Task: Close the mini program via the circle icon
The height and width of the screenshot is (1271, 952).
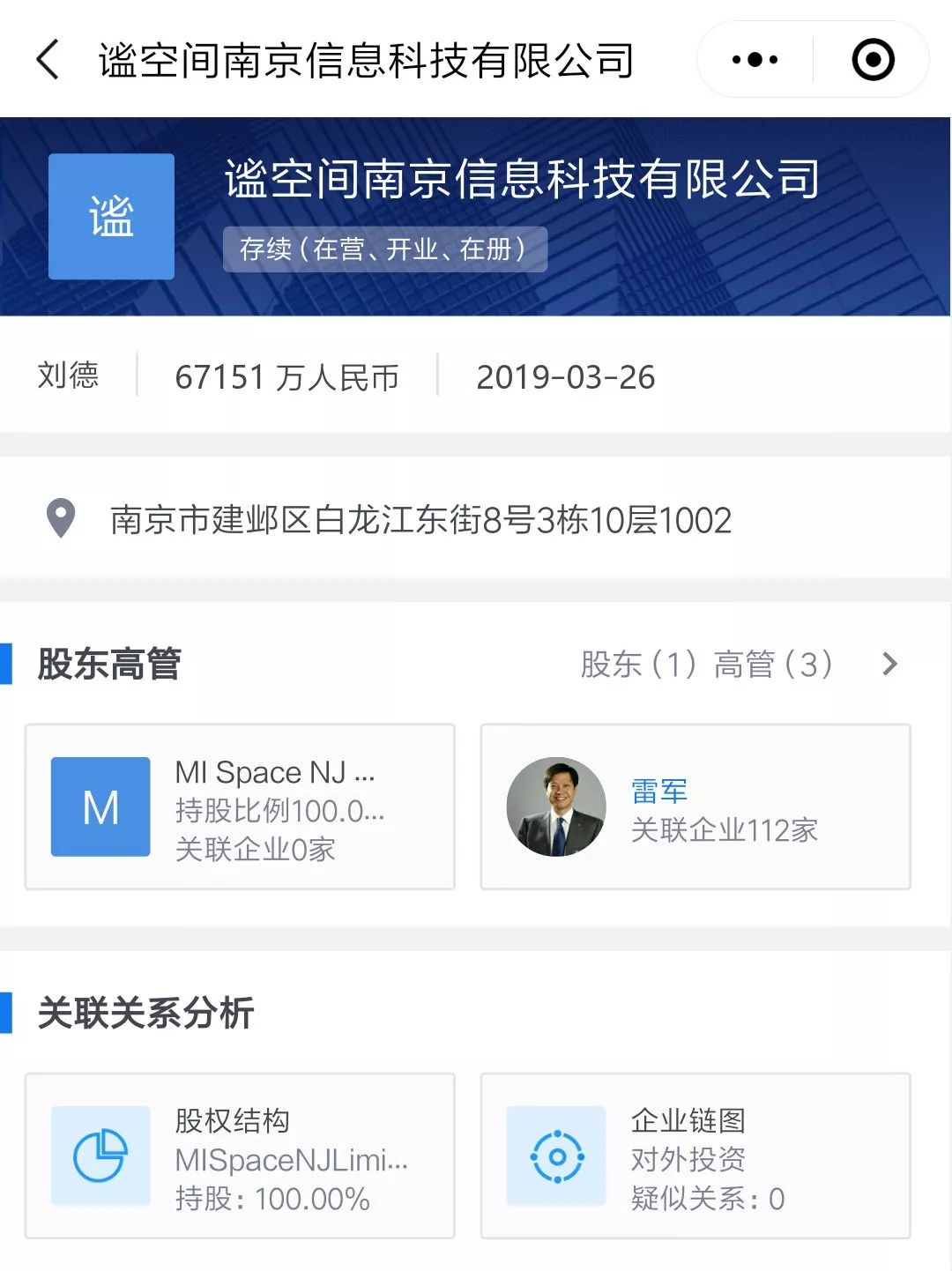Action: [873, 60]
